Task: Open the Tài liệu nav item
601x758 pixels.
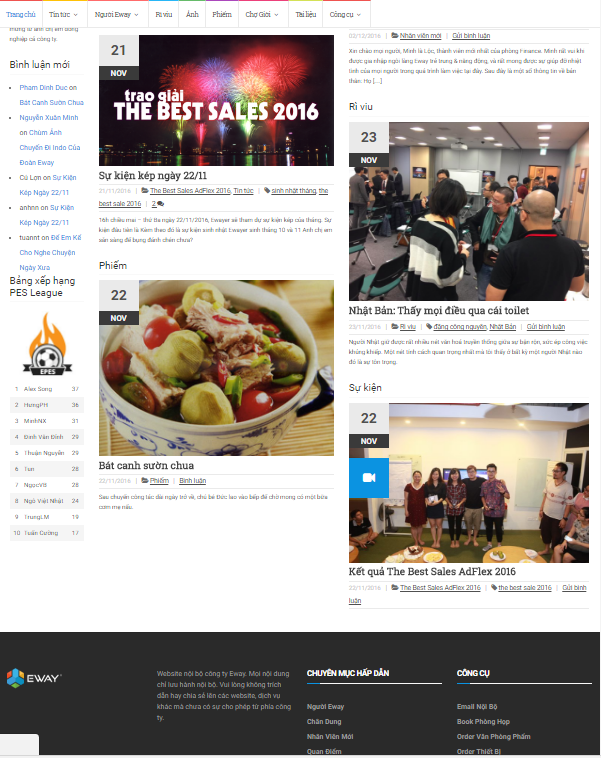Action: point(305,15)
